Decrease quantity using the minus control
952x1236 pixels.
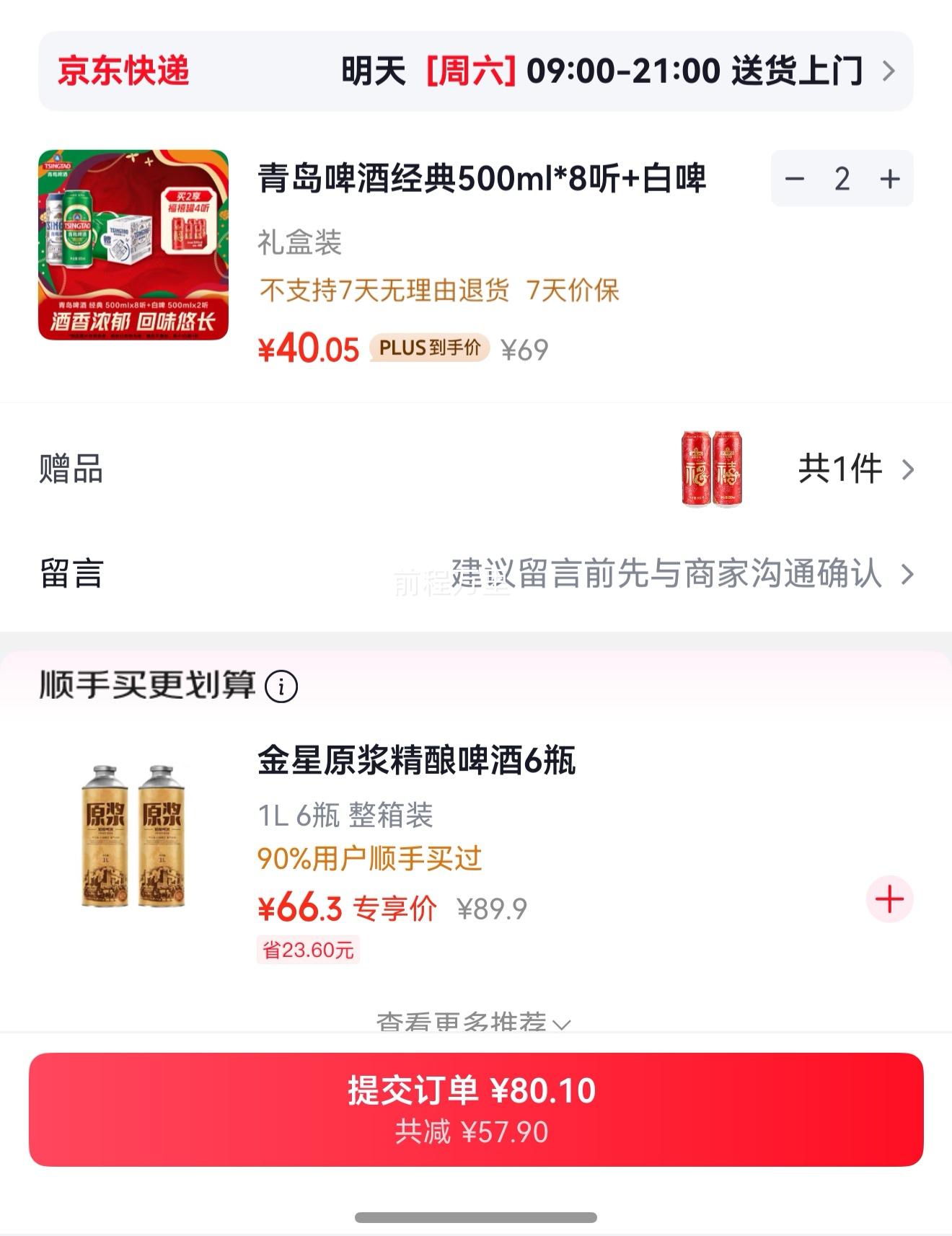point(795,179)
